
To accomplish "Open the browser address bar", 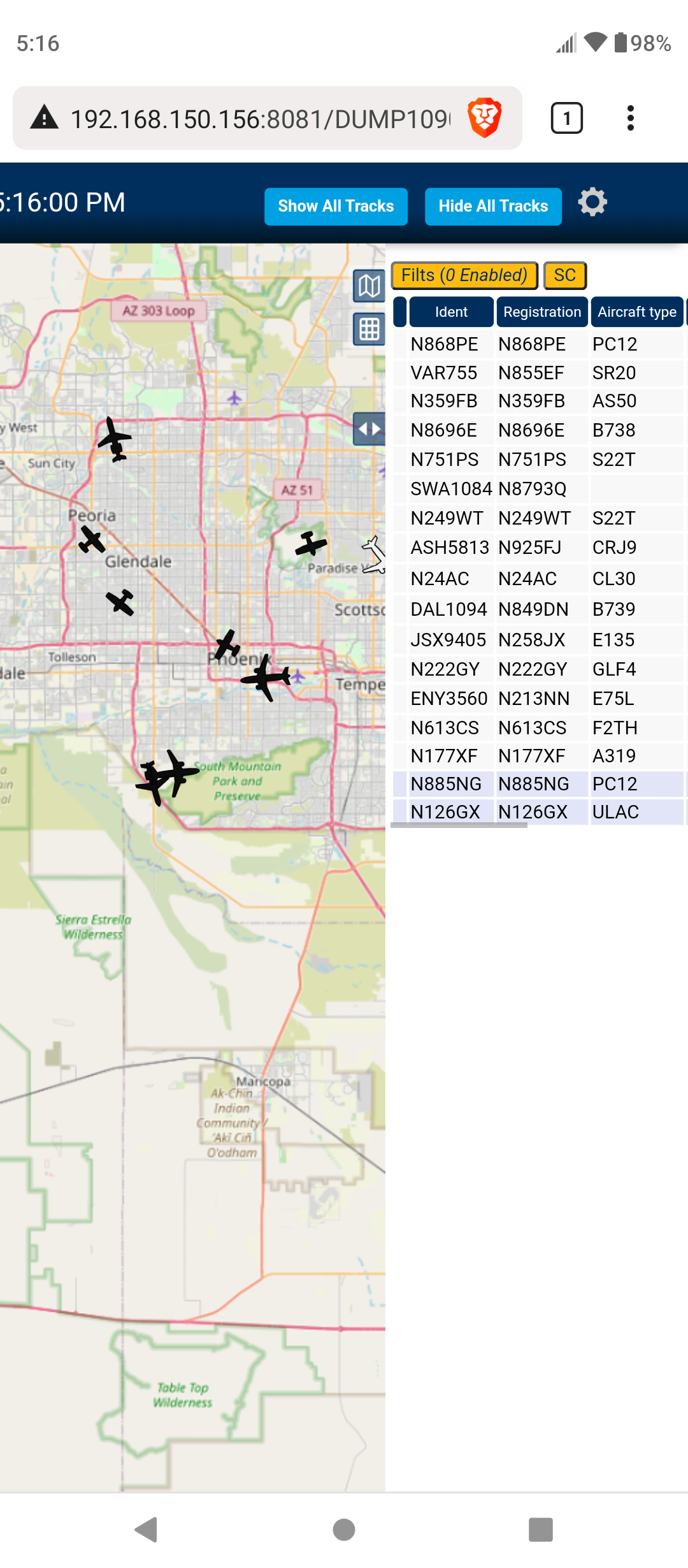I will point(260,119).
